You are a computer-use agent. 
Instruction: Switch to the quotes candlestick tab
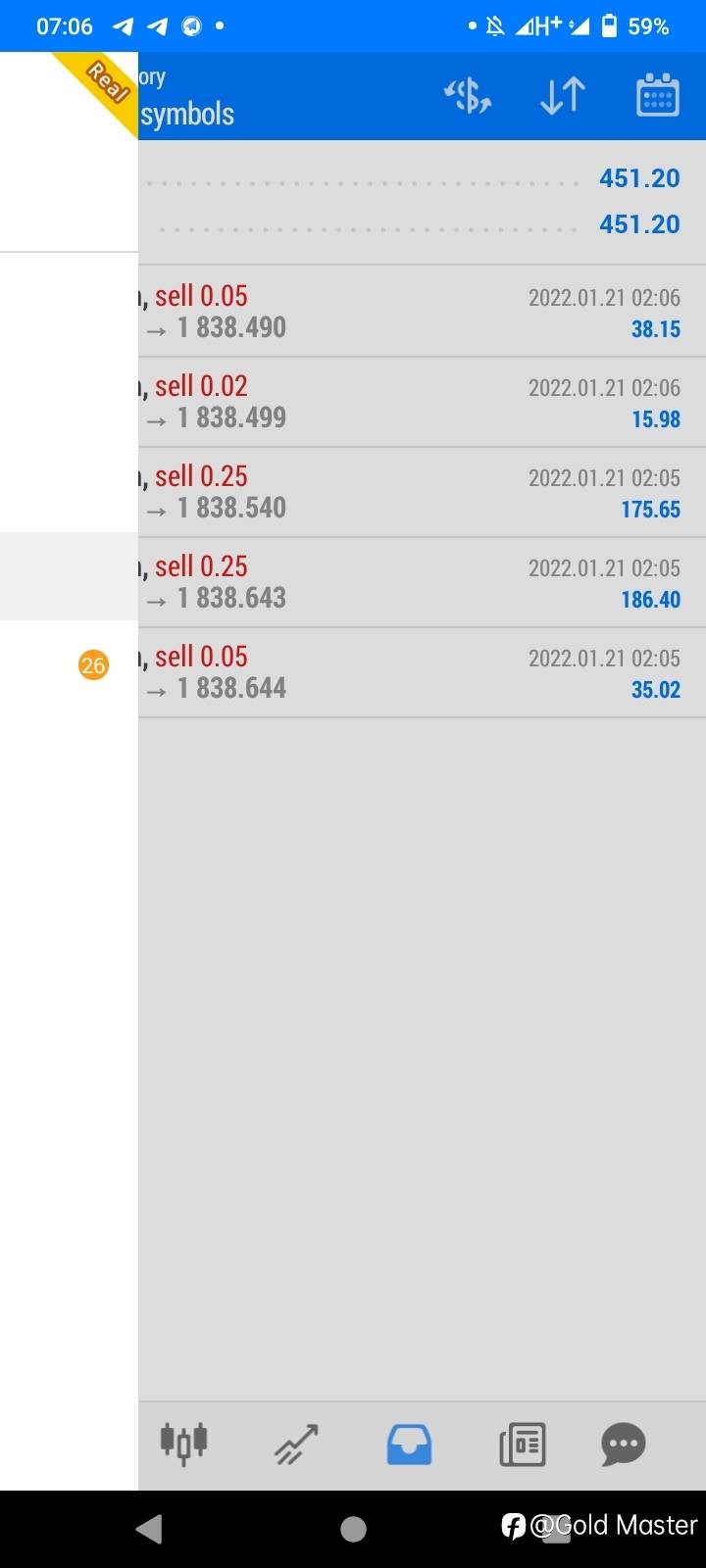click(x=183, y=1444)
